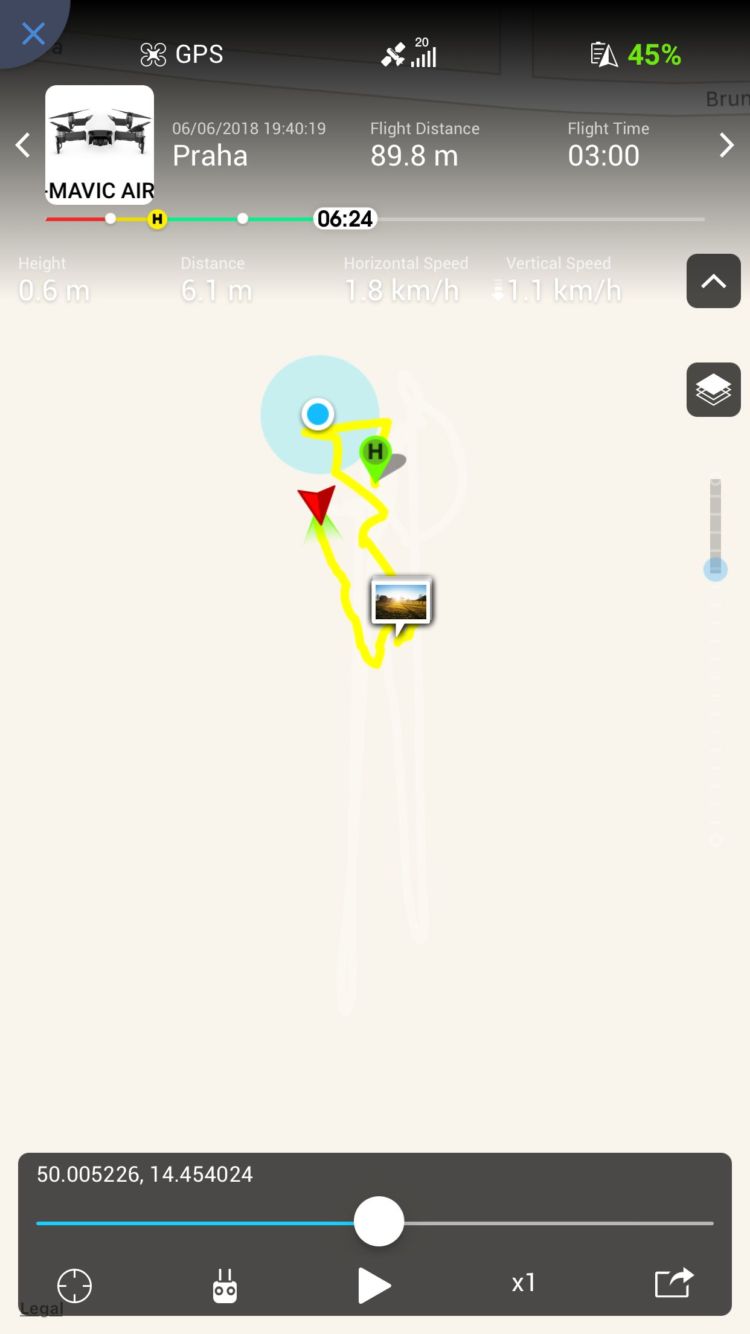Go to the next flight record

coord(727,146)
